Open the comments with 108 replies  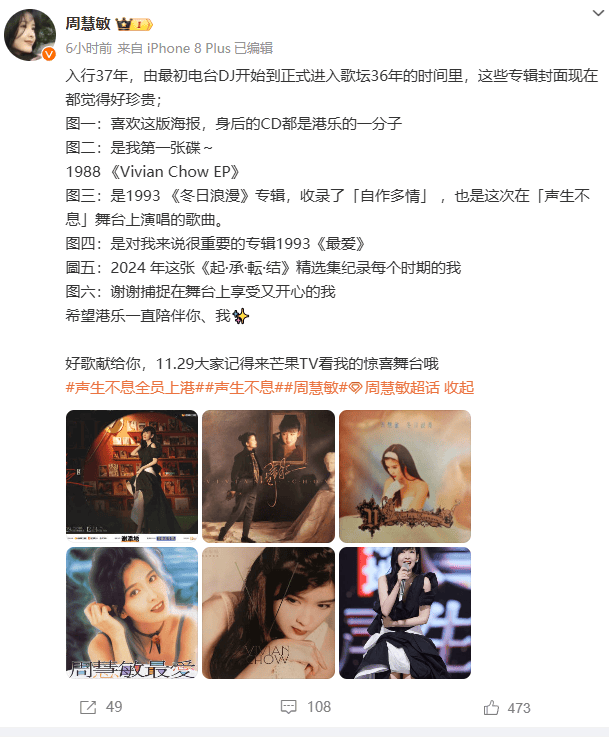[305, 707]
